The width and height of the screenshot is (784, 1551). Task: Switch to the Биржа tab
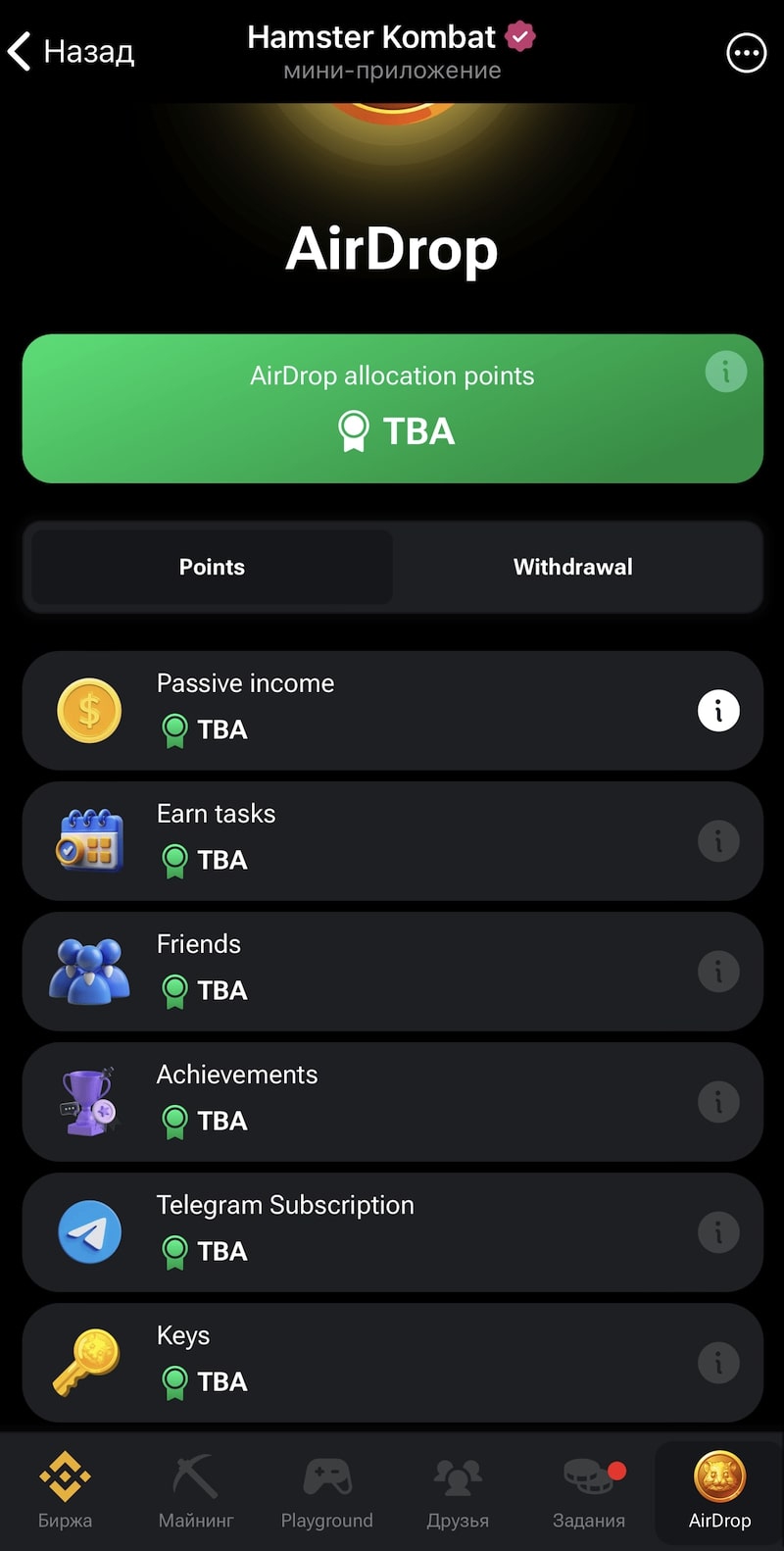click(65, 1491)
